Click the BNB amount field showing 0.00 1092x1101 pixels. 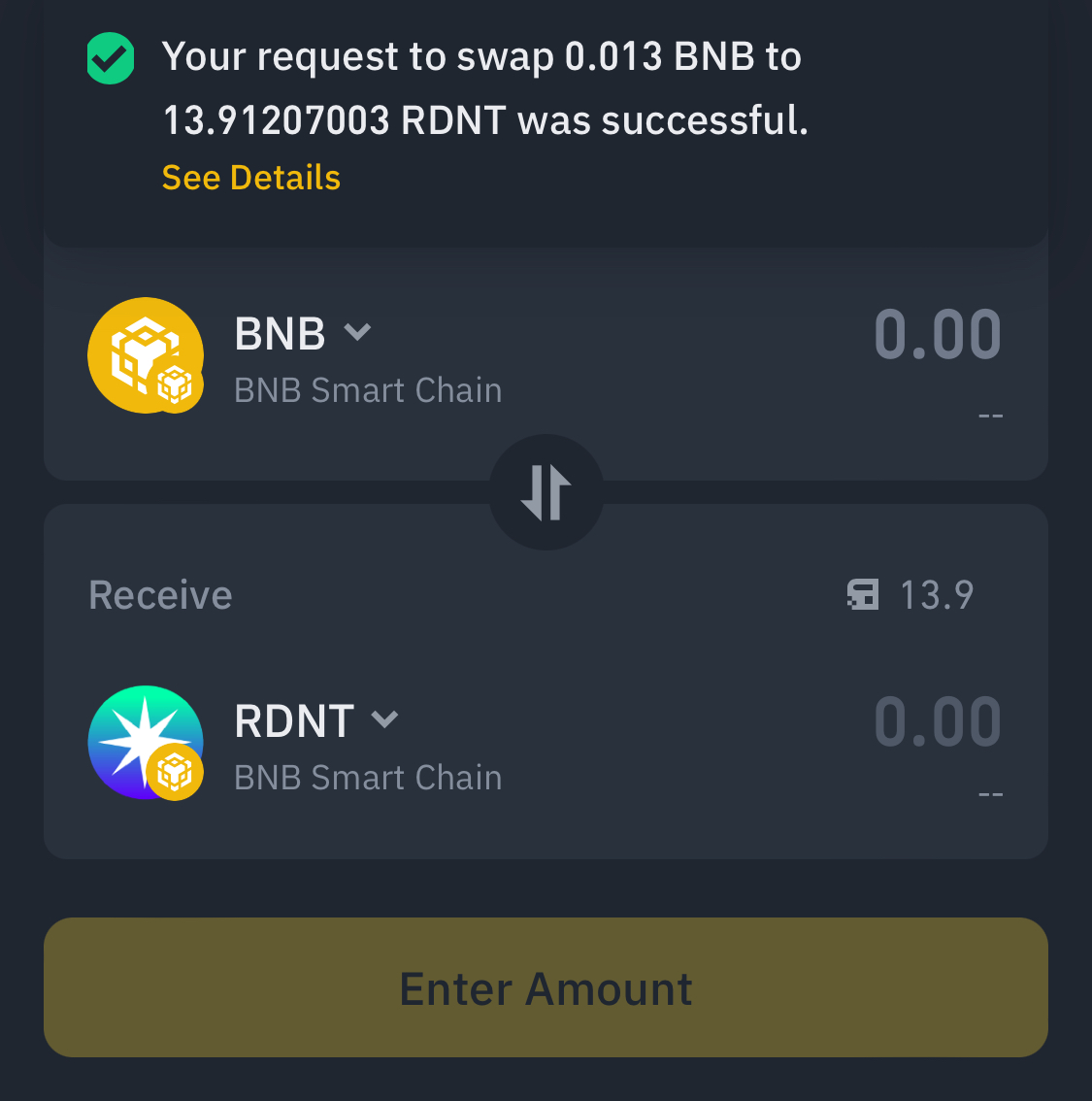tap(937, 333)
